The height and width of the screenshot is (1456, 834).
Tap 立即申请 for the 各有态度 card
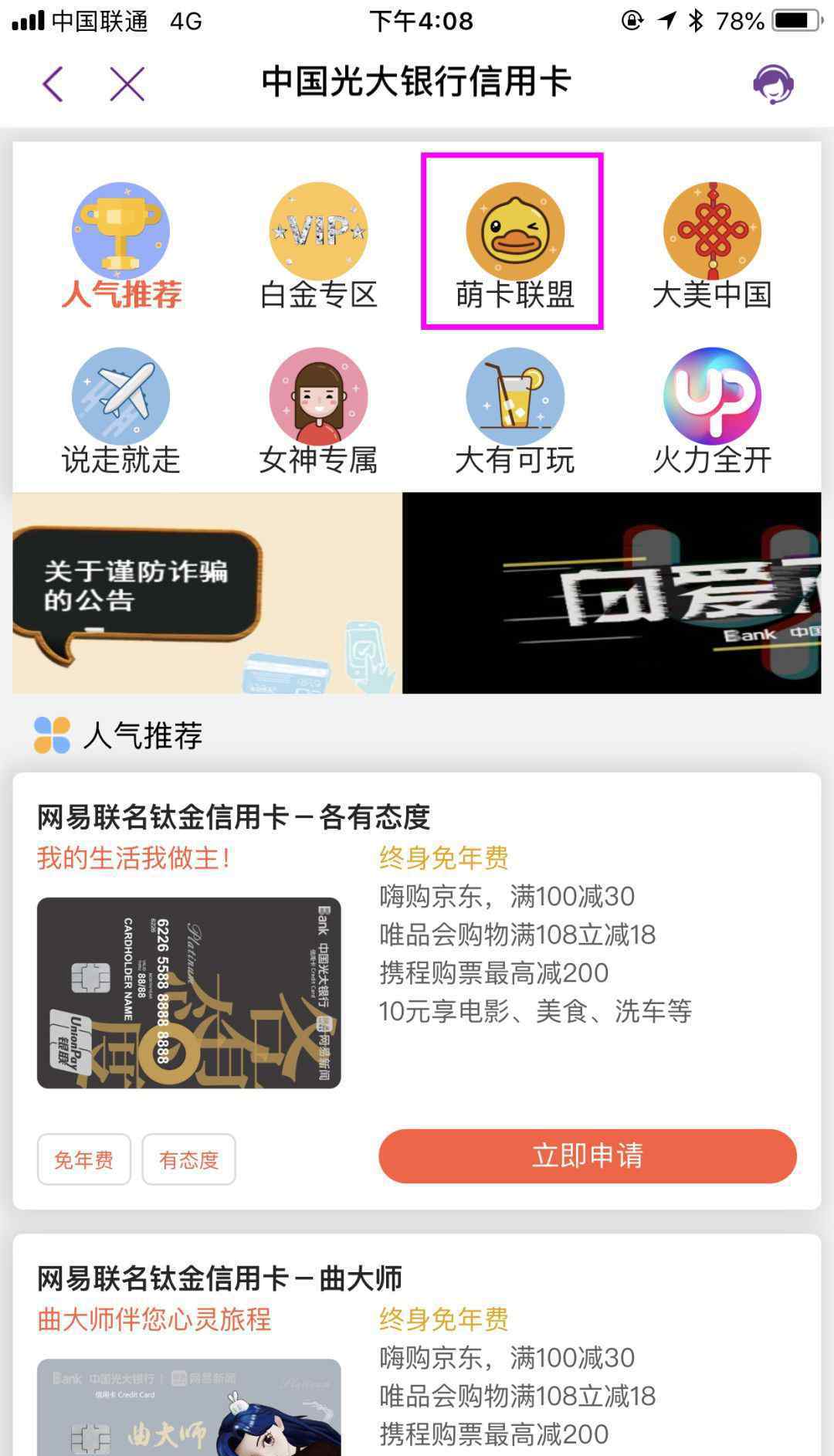click(x=588, y=1156)
